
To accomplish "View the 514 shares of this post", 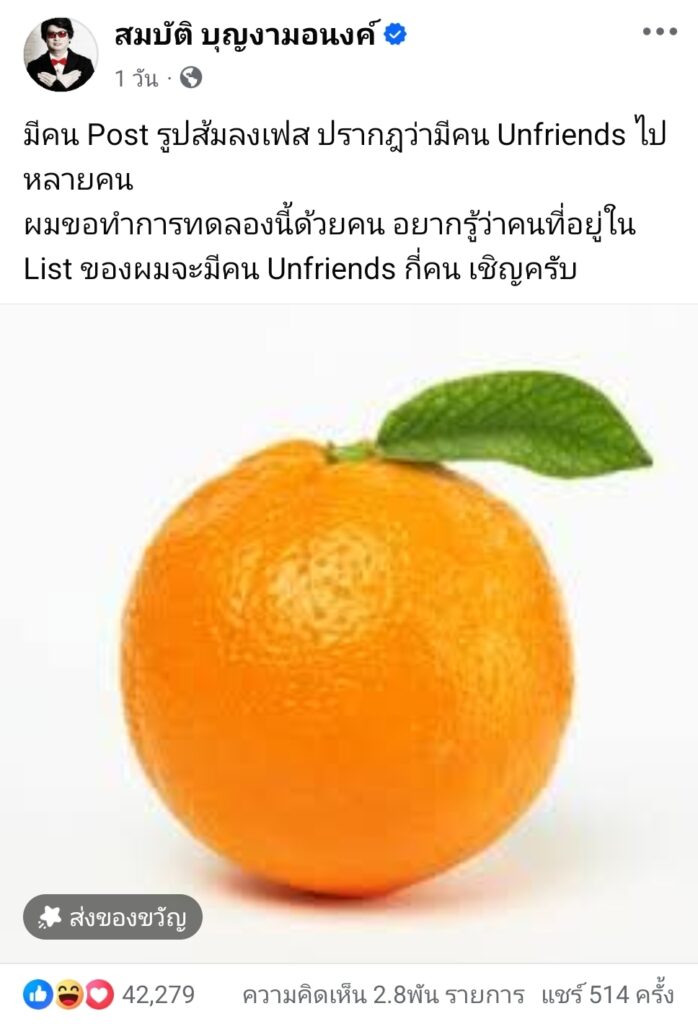I will coord(607,995).
